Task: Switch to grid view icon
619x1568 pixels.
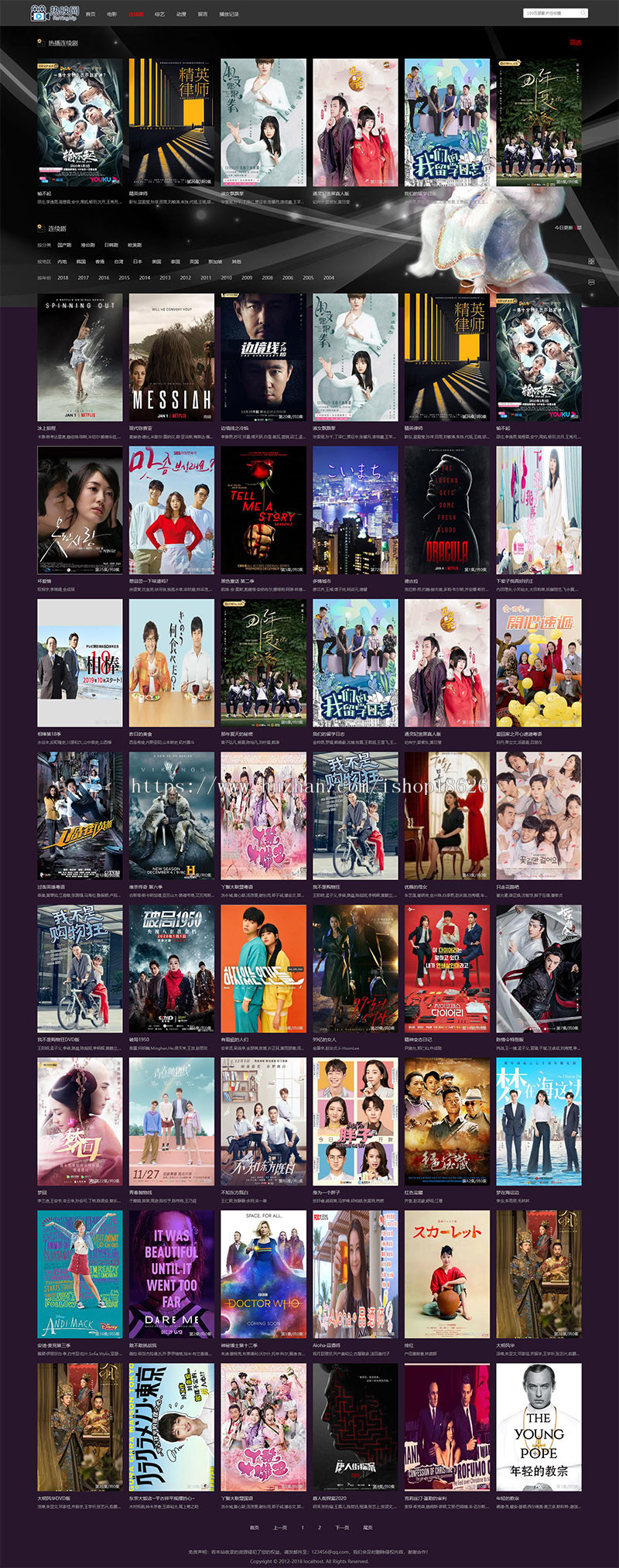Action: [x=591, y=262]
